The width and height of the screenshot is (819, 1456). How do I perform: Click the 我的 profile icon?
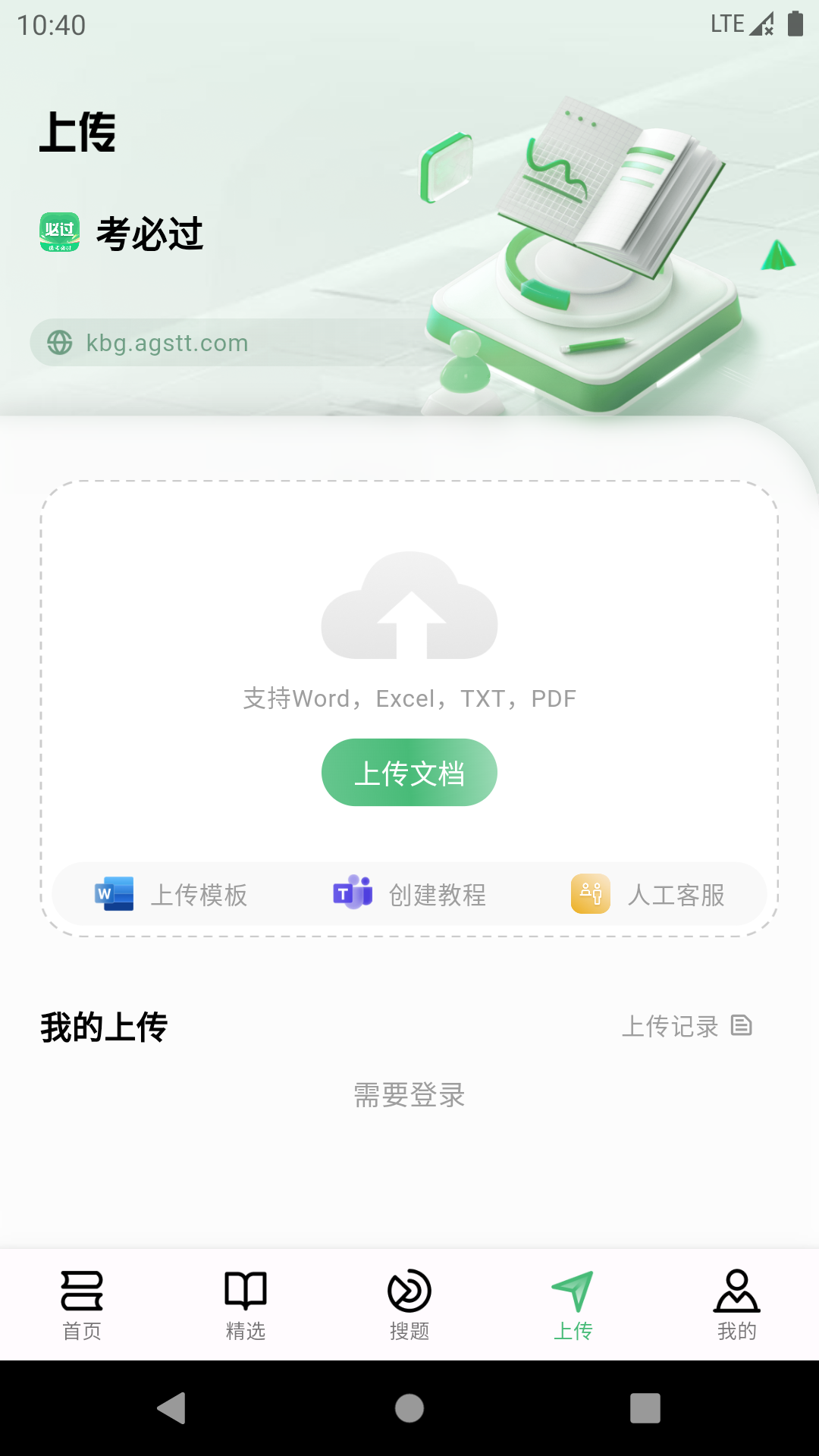[736, 1289]
